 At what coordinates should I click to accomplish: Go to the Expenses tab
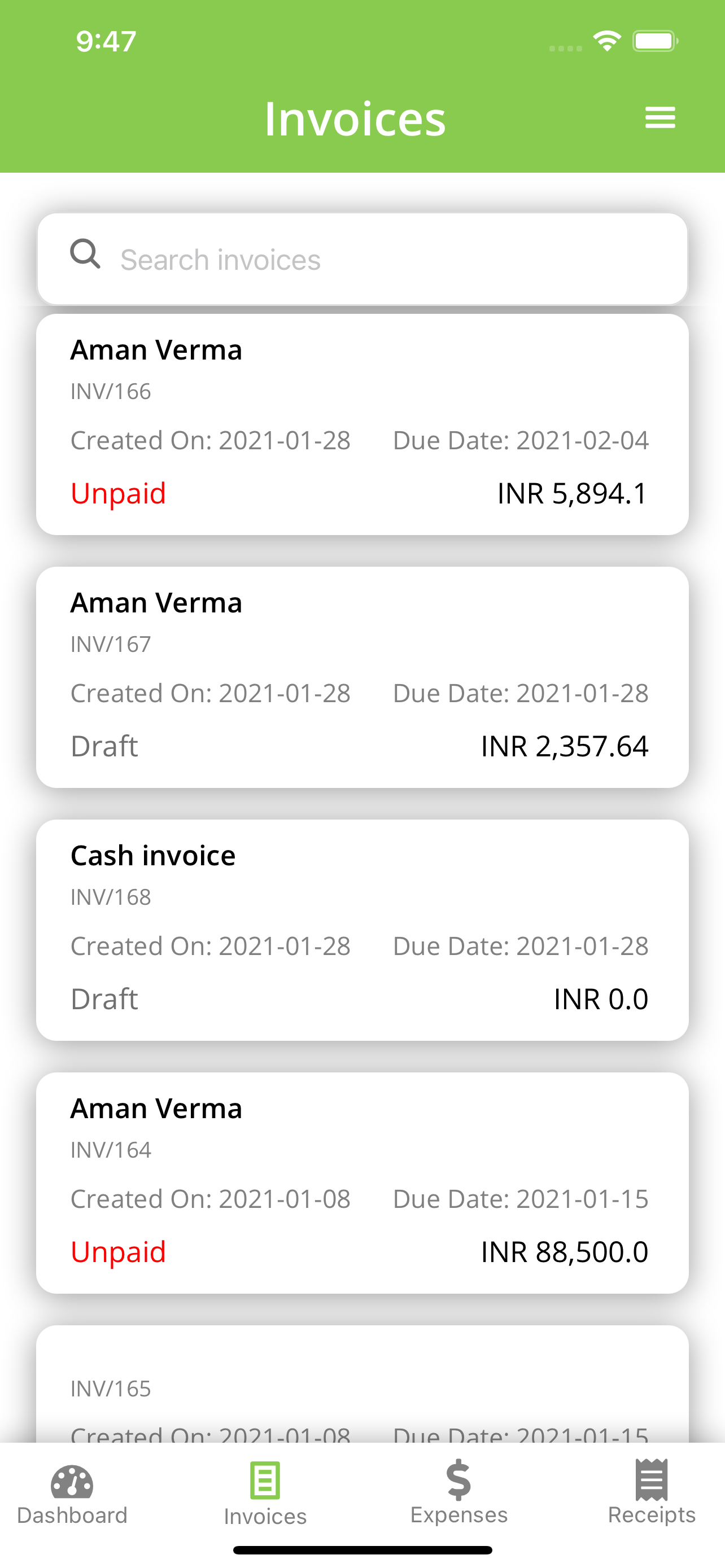pyautogui.click(x=459, y=1493)
